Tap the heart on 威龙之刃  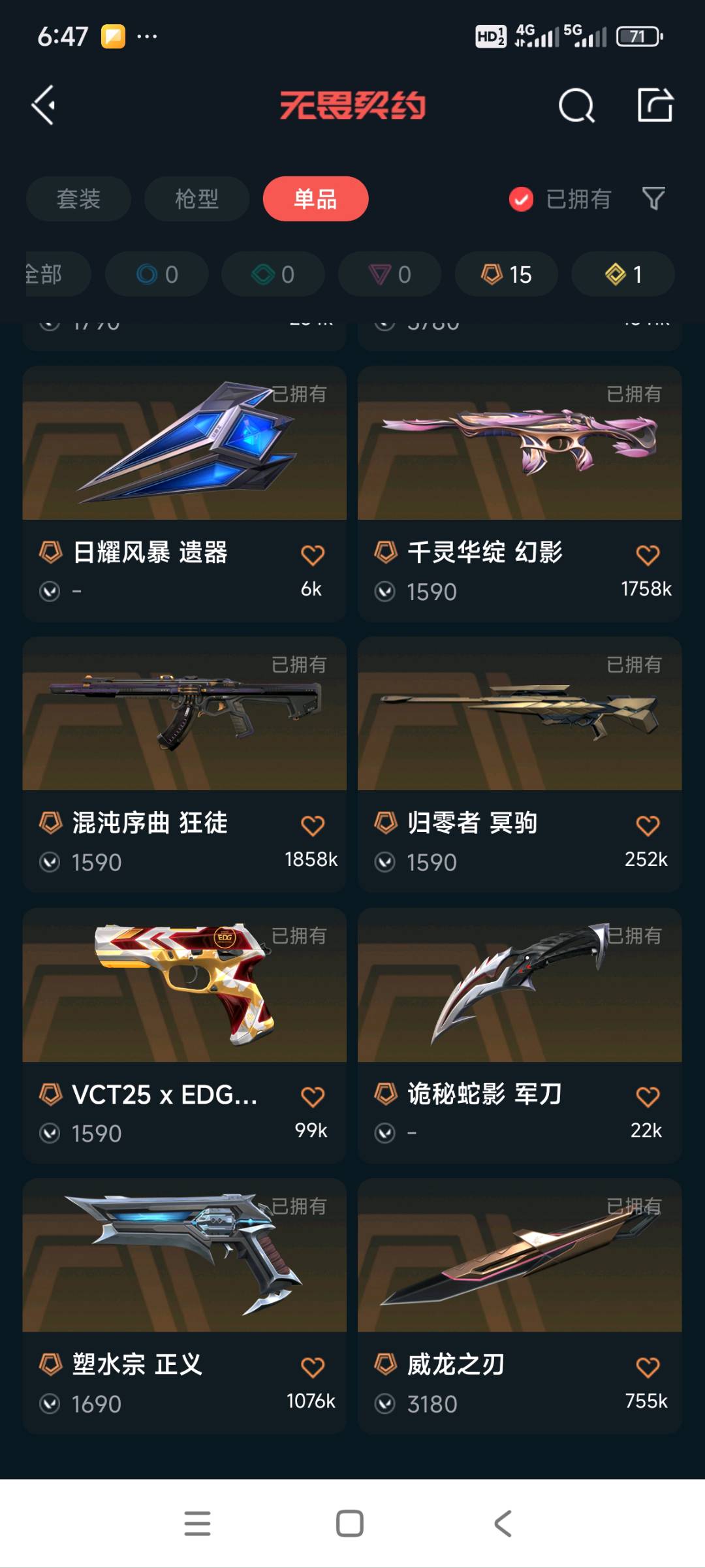(x=648, y=1367)
